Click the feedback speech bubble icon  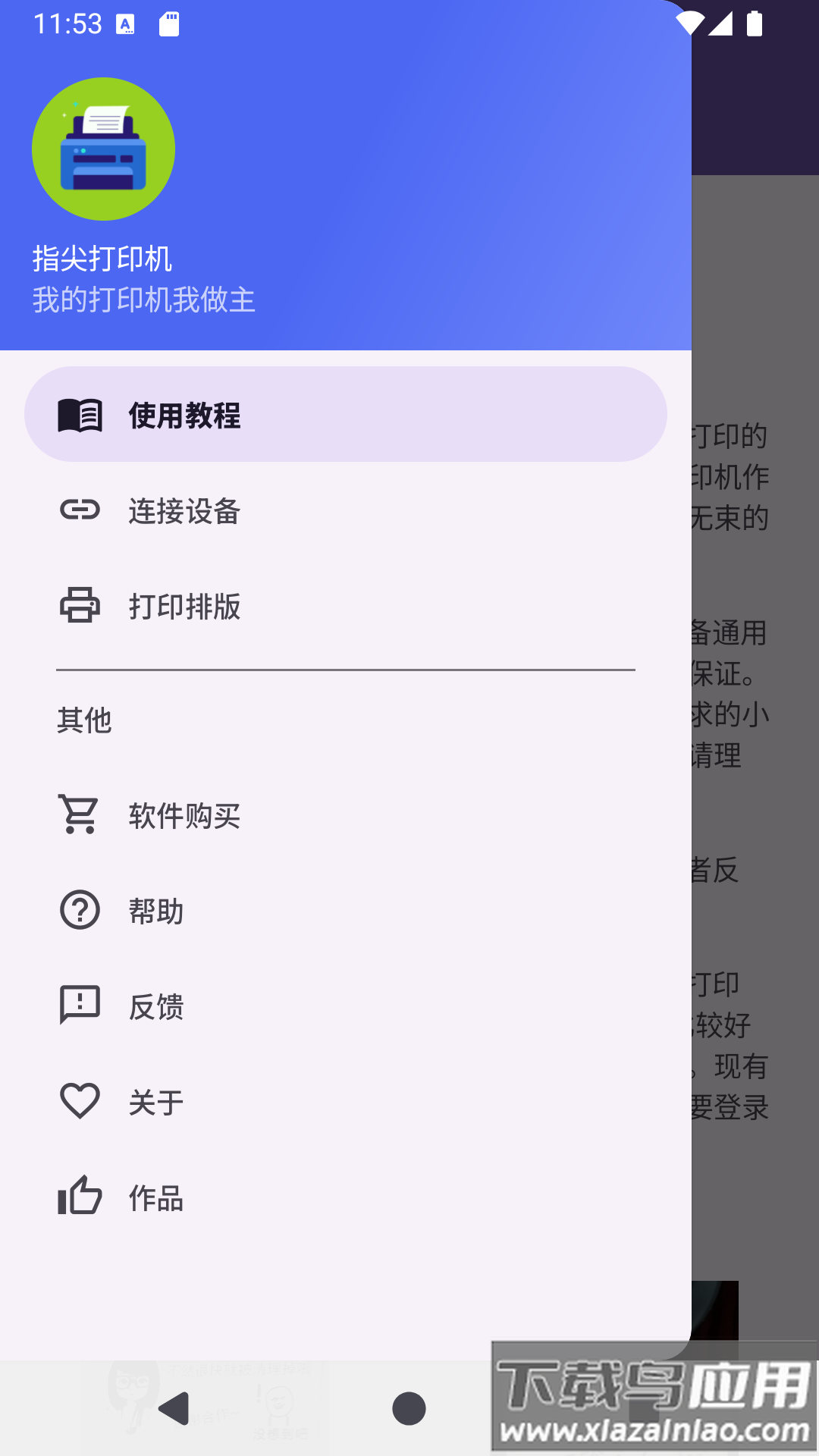tap(80, 1005)
